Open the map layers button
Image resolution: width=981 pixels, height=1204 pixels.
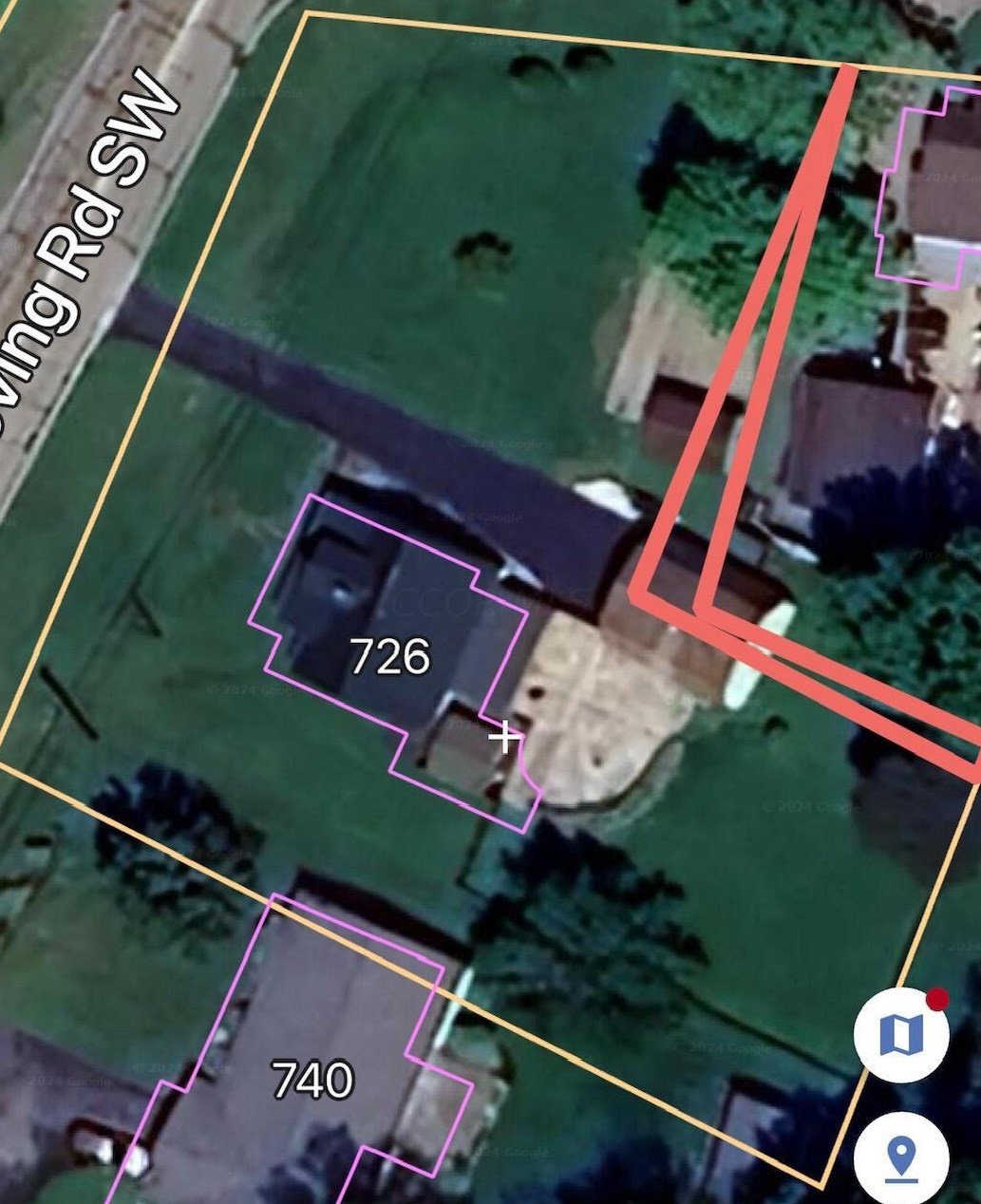tap(900, 1035)
